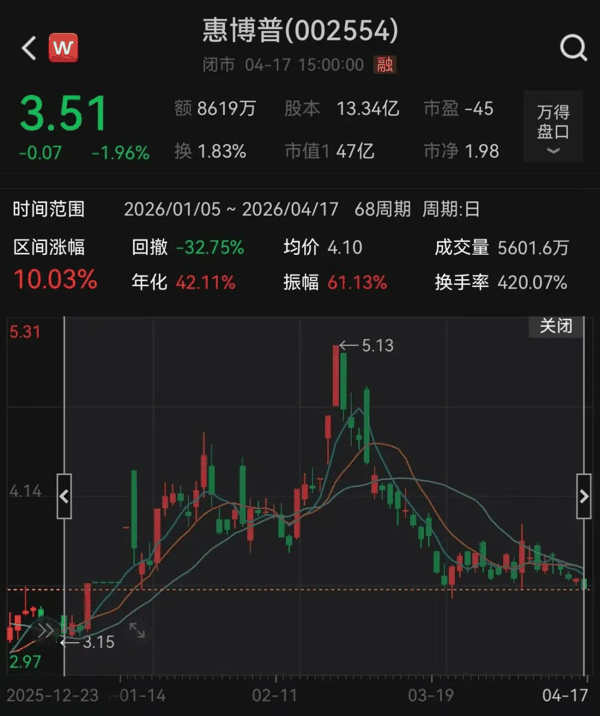
Task: Close the interval statistics with 关闭
Action: (555, 327)
